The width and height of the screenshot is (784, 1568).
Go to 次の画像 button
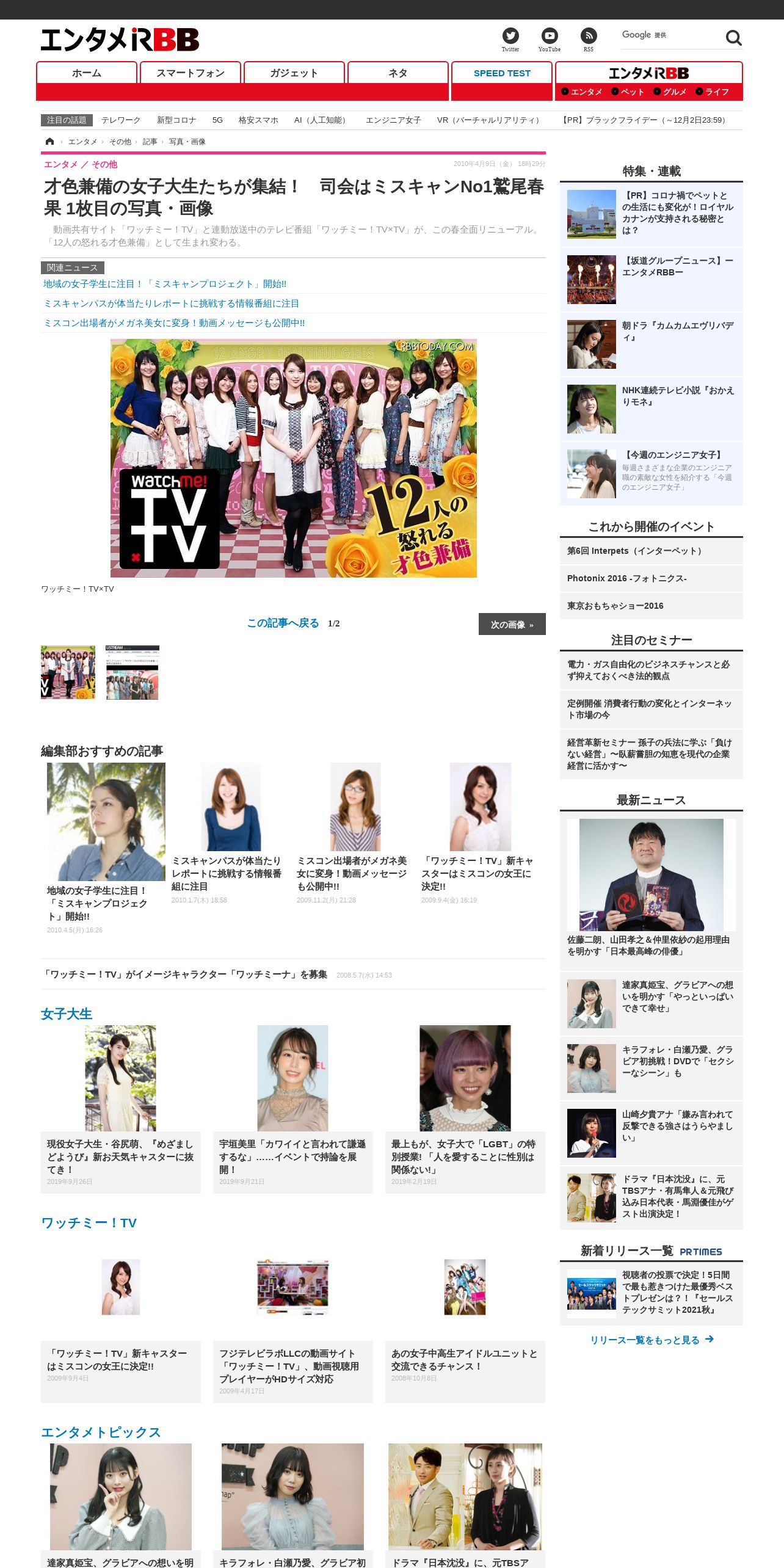pyautogui.click(x=512, y=624)
